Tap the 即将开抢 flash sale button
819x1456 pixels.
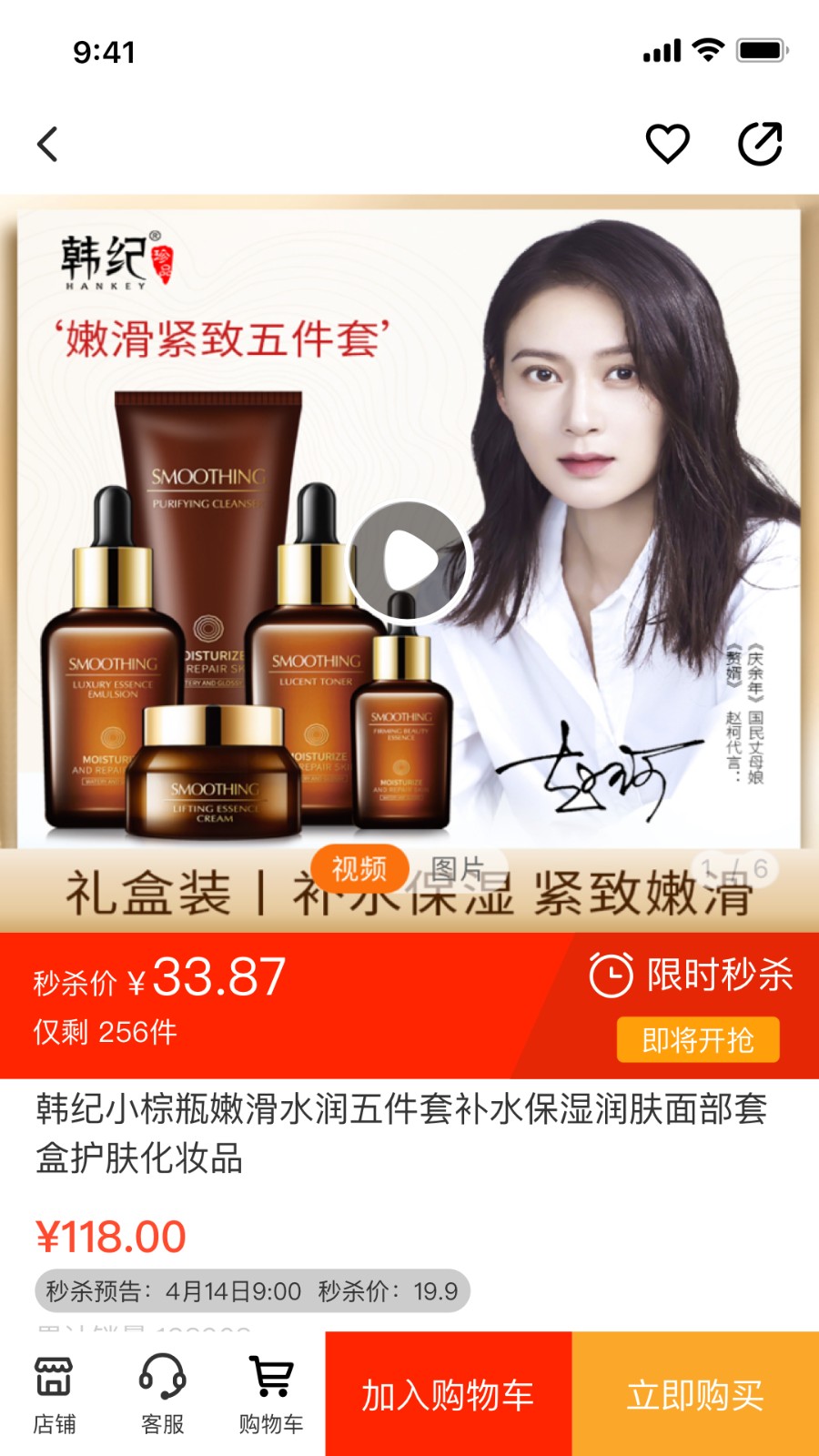coord(698,1039)
